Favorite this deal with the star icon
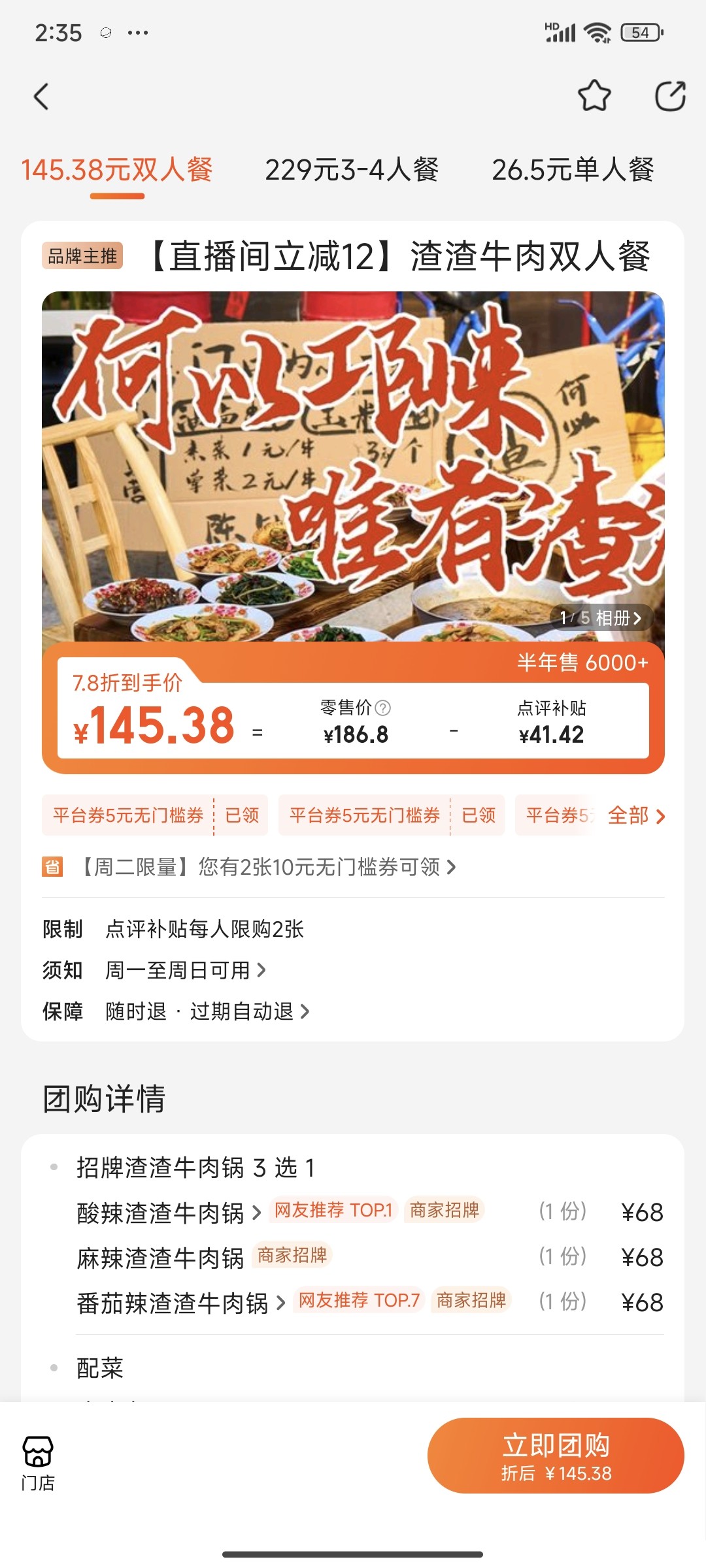Image resolution: width=706 pixels, height=1568 pixels. pos(594,96)
